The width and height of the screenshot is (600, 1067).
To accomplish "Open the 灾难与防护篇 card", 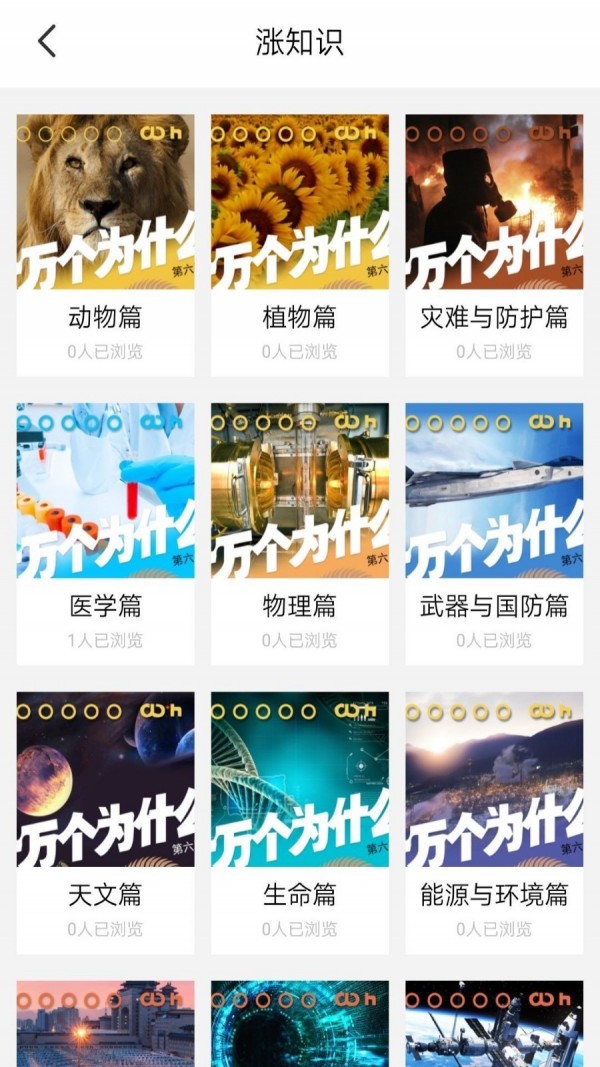I will click(x=494, y=245).
